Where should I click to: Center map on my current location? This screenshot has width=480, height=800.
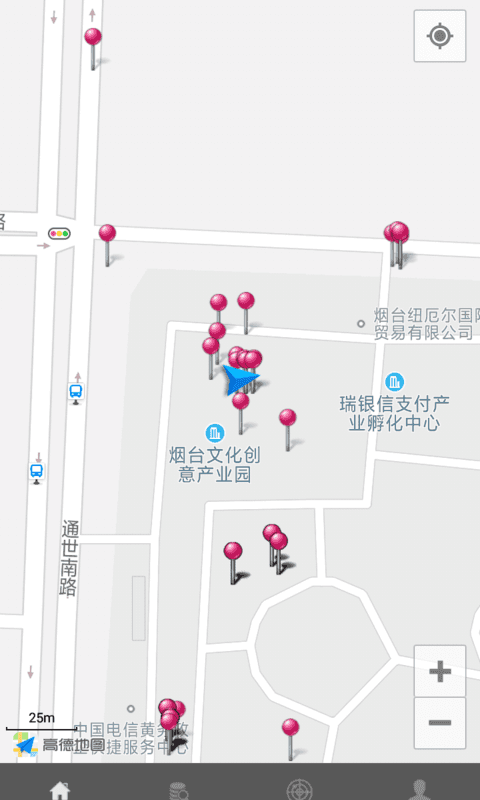440,36
